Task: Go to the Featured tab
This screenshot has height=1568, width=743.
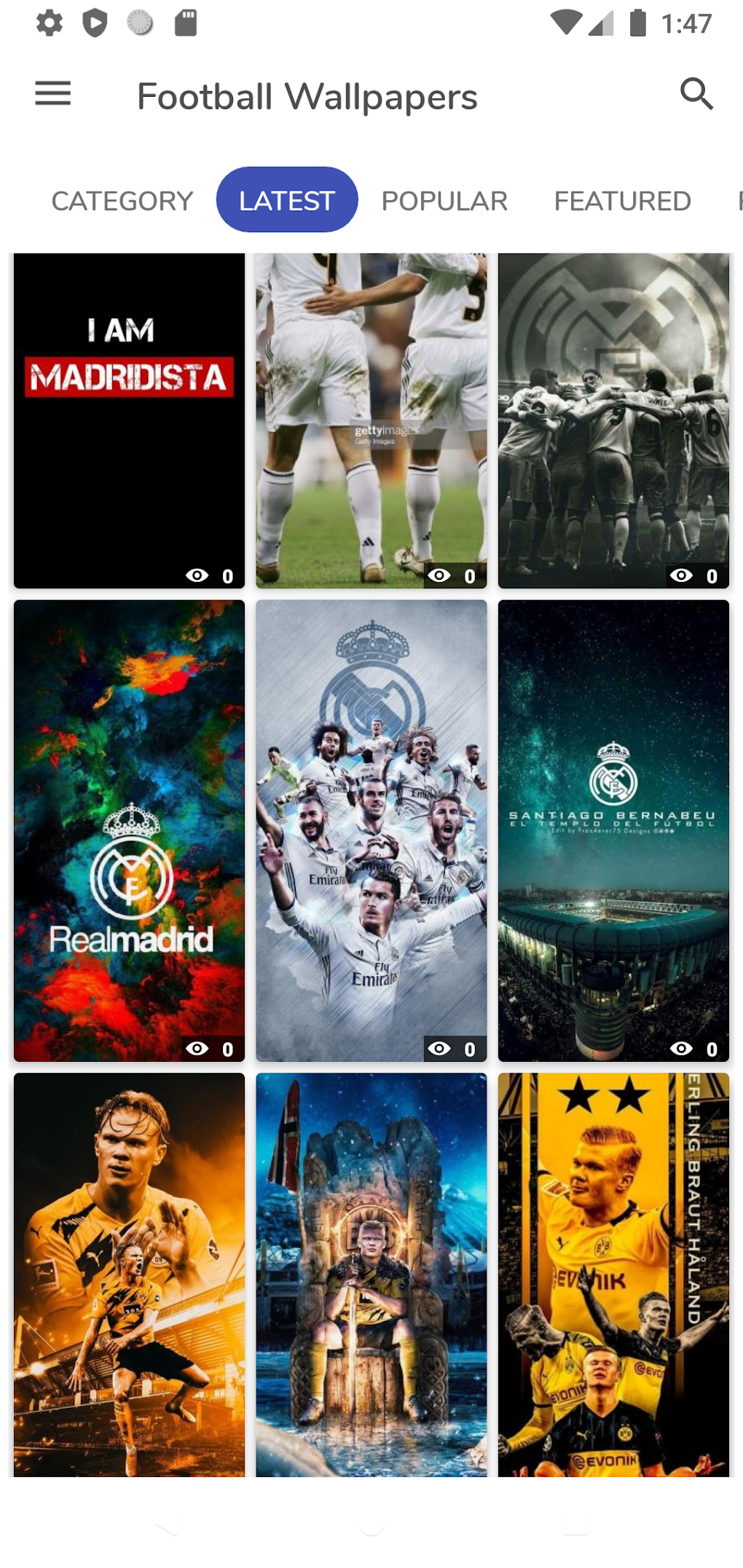Action: (x=622, y=201)
